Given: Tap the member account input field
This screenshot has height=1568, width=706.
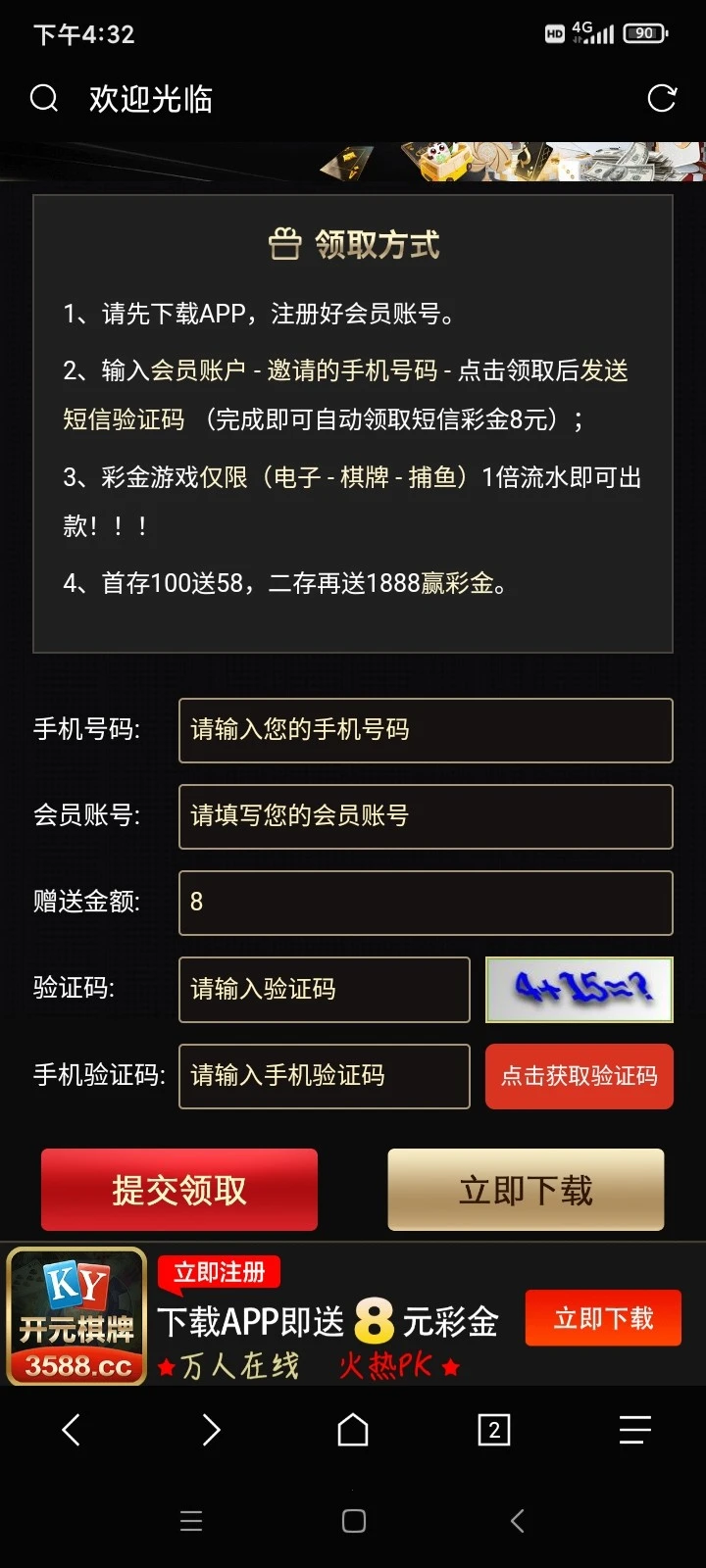Looking at the screenshot, I should coord(426,816).
